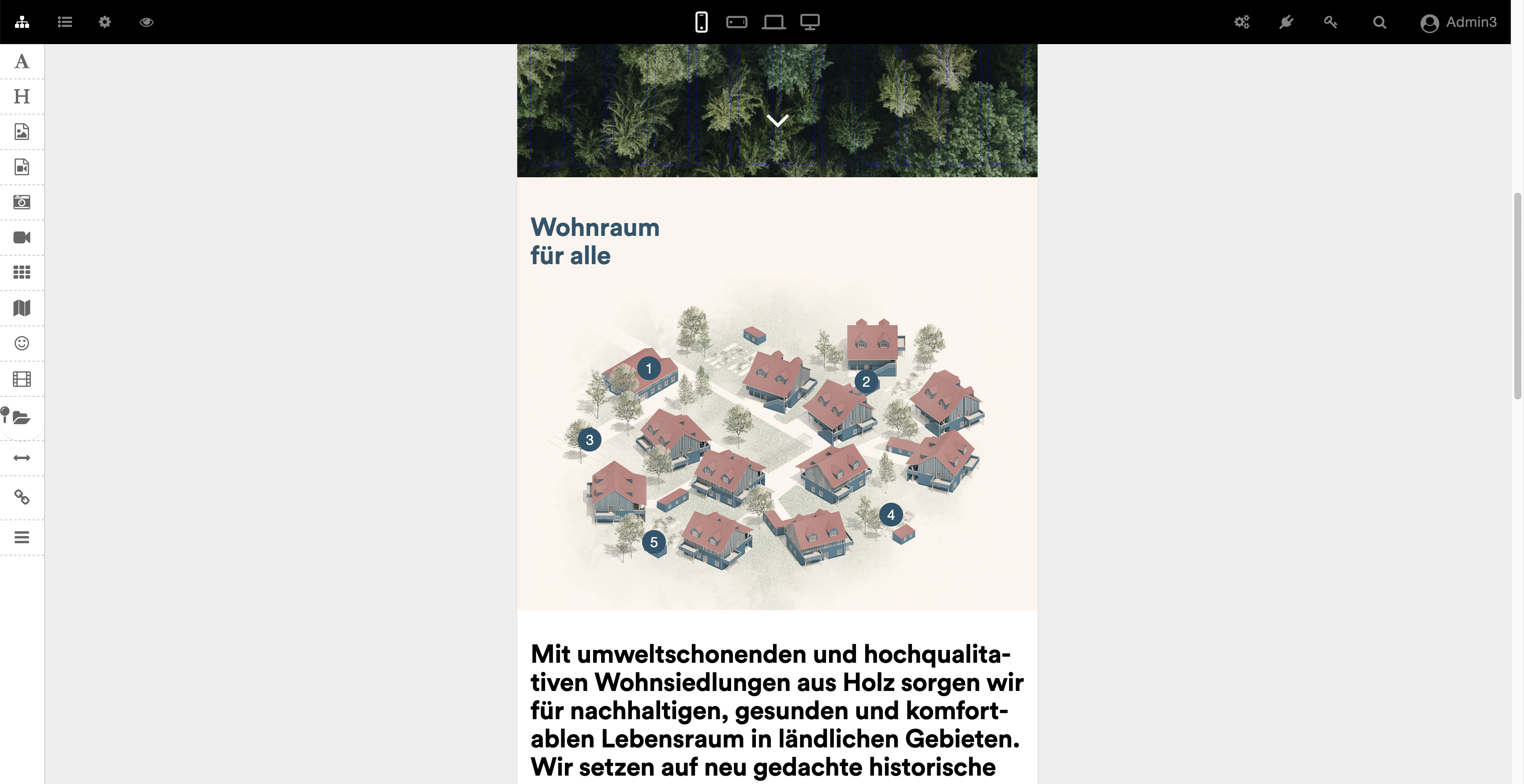Toggle the preview eye icon
1524x784 pixels.
[147, 22]
